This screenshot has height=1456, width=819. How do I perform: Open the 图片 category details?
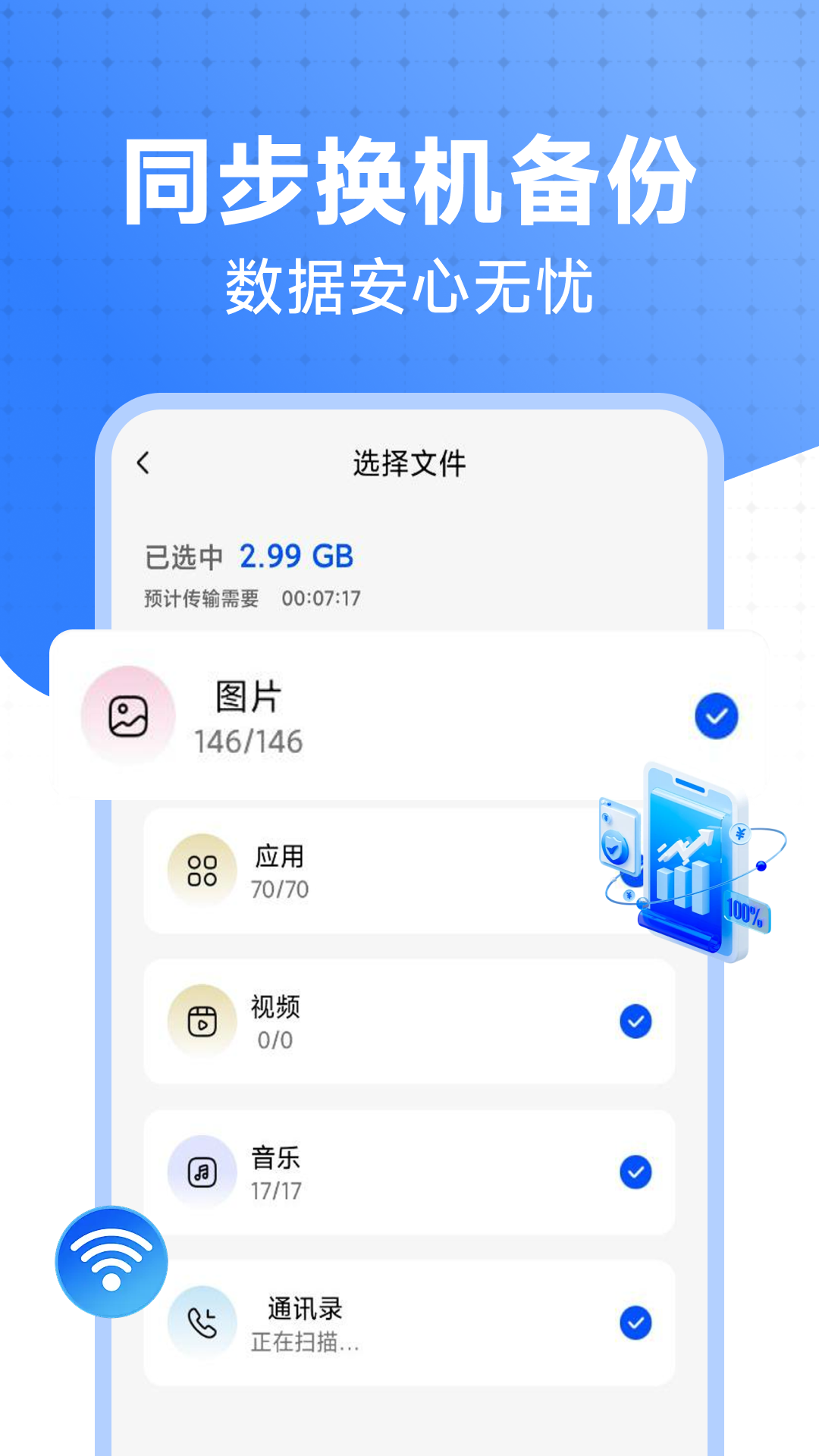(x=409, y=713)
